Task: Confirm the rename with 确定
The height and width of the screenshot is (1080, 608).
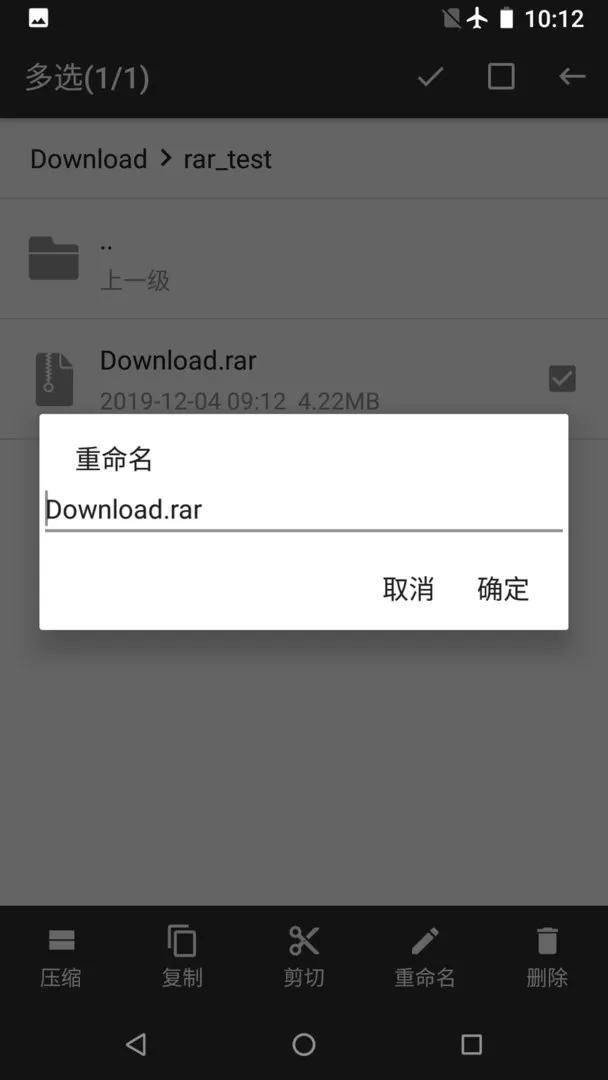Action: (x=503, y=589)
